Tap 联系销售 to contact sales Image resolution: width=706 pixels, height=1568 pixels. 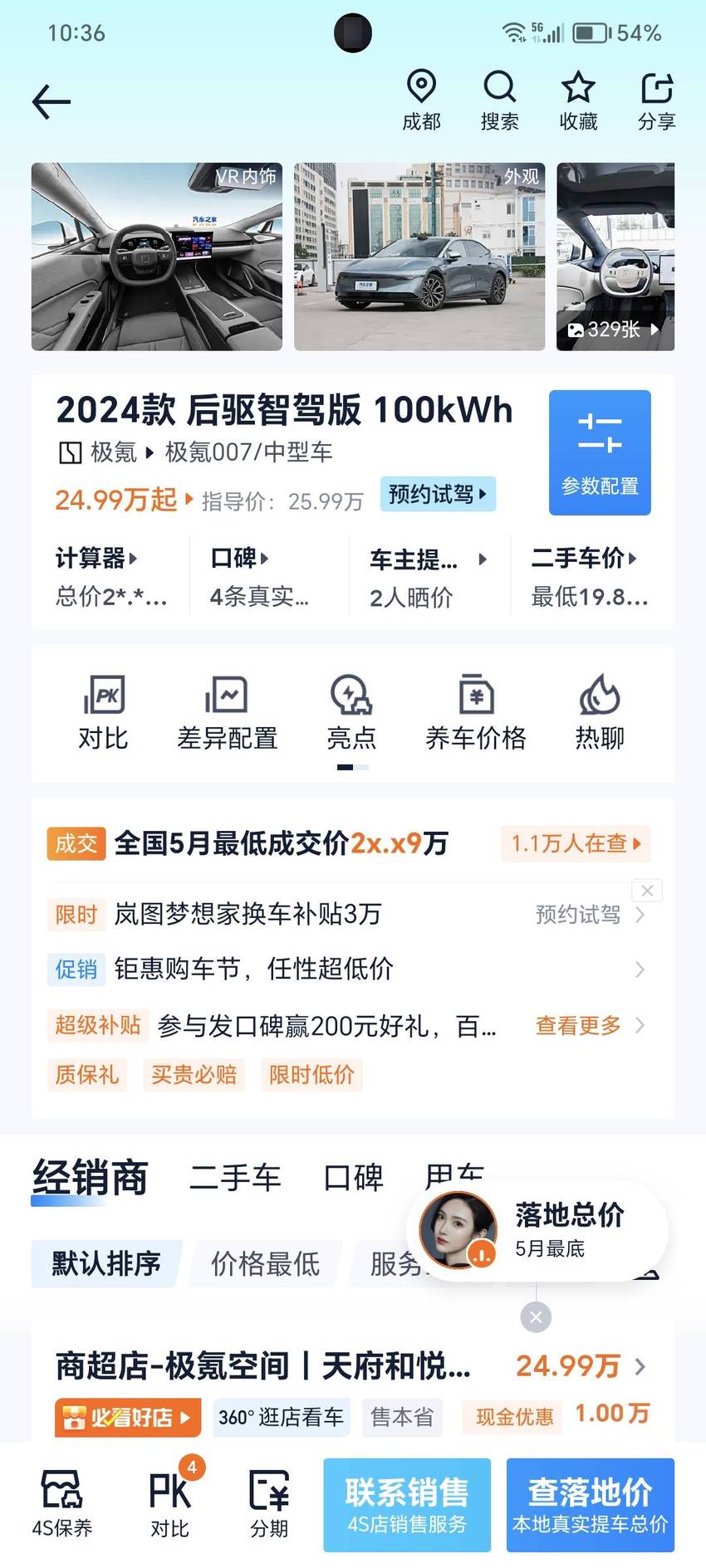pos(407,1504)
